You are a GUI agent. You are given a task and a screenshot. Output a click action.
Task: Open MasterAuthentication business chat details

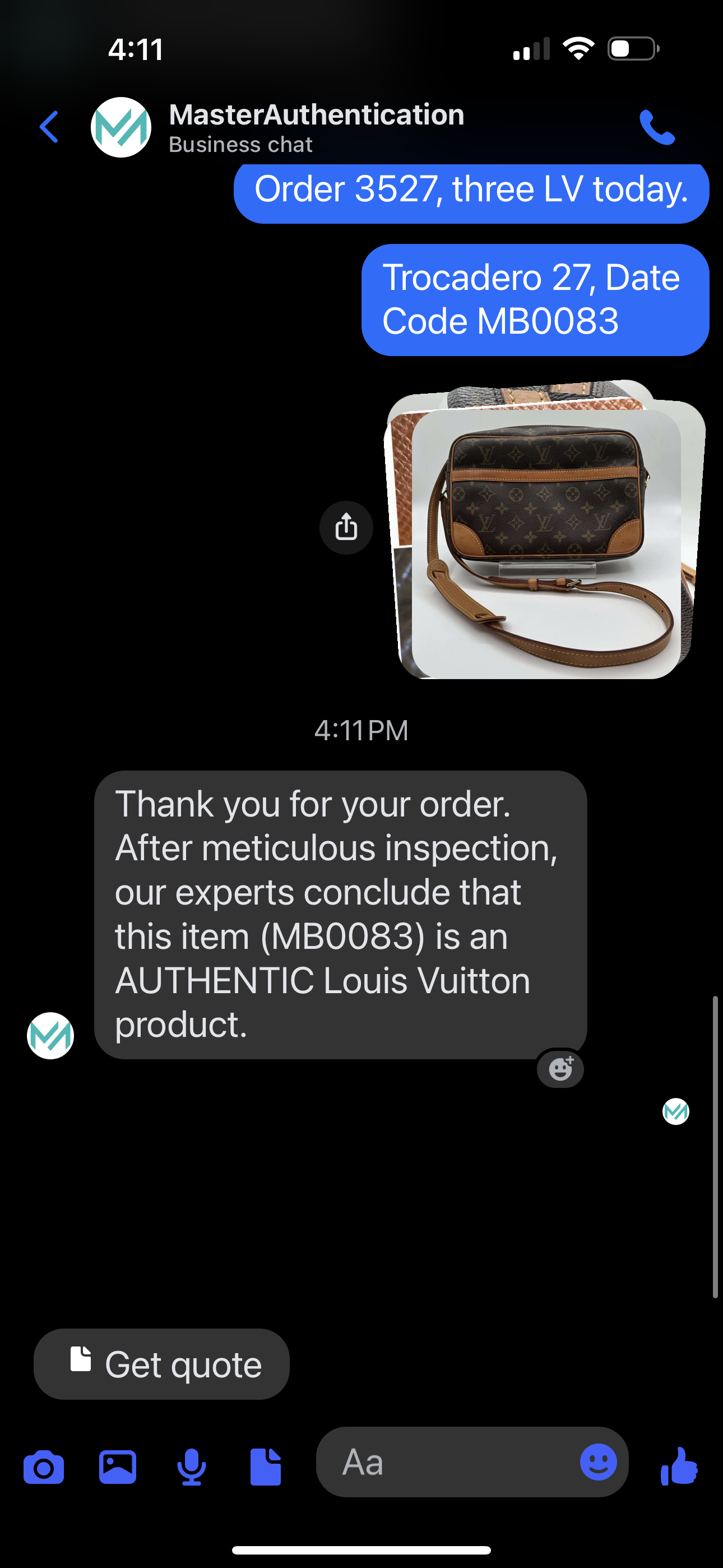point(316,127)
